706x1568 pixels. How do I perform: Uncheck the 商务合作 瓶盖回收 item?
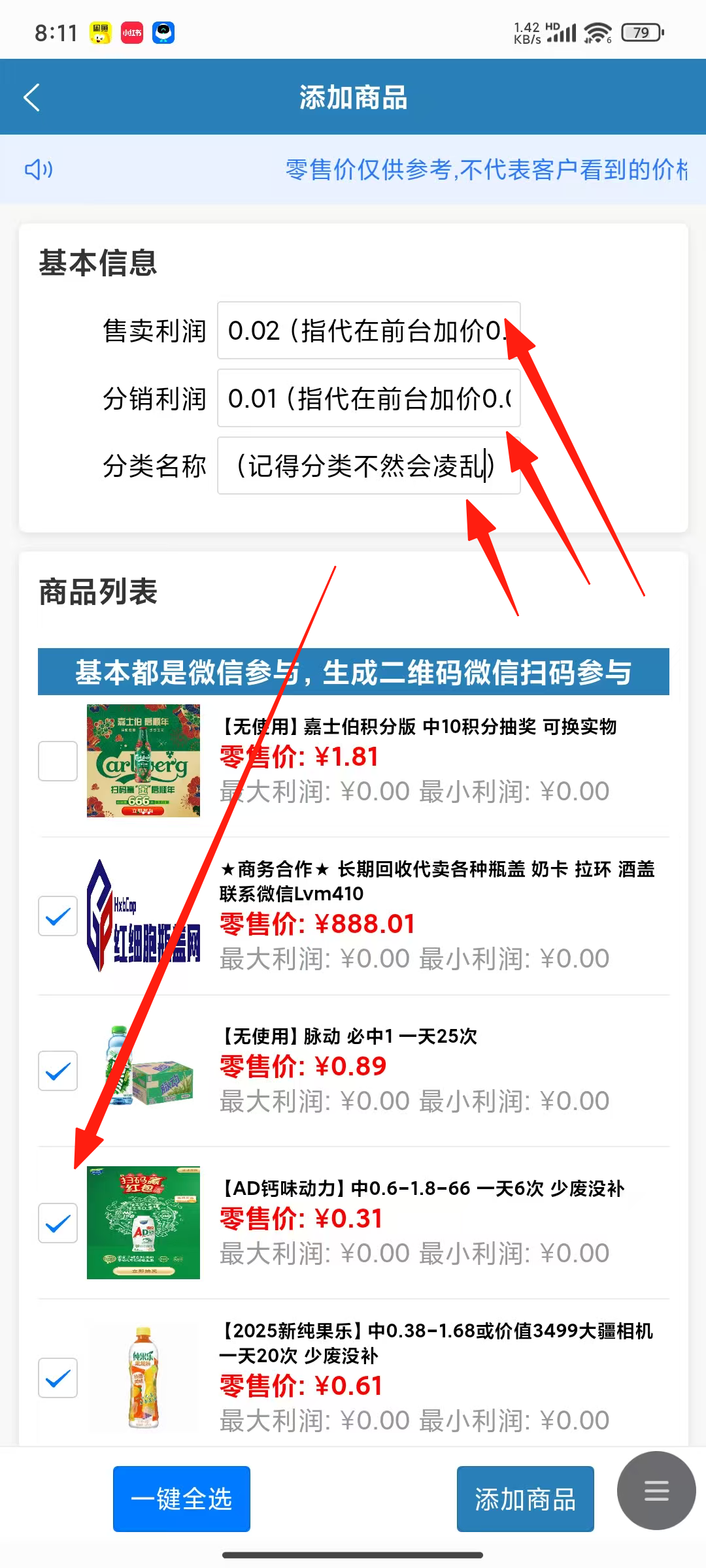click(x=58, y=916)
